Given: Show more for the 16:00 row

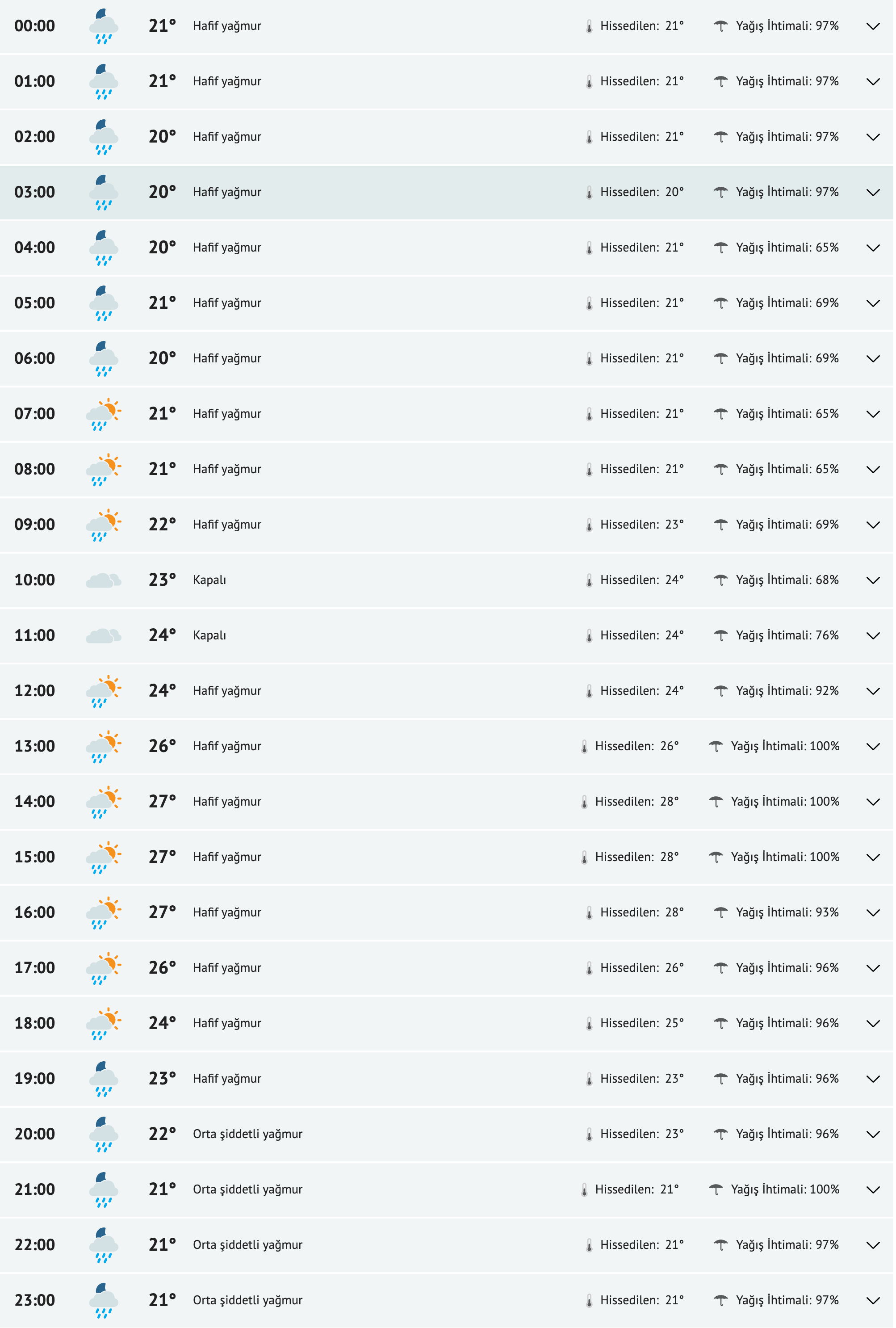Looking at the screenshot, I should [873, 913].
